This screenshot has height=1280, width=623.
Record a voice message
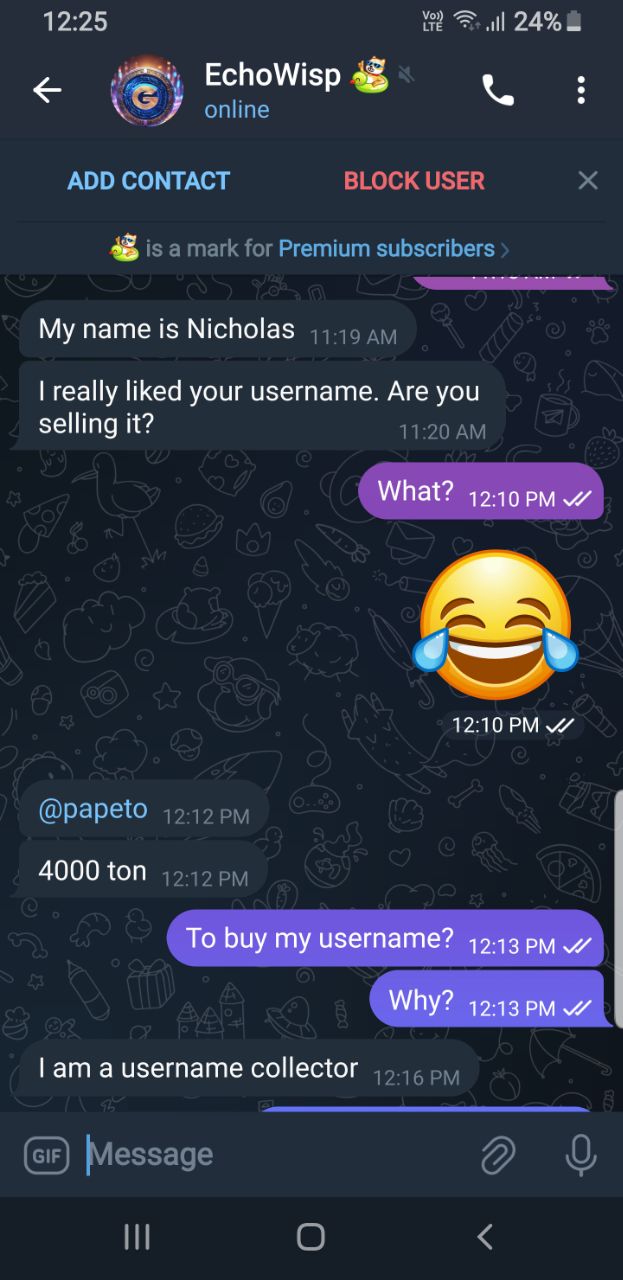coord(581,1156)
